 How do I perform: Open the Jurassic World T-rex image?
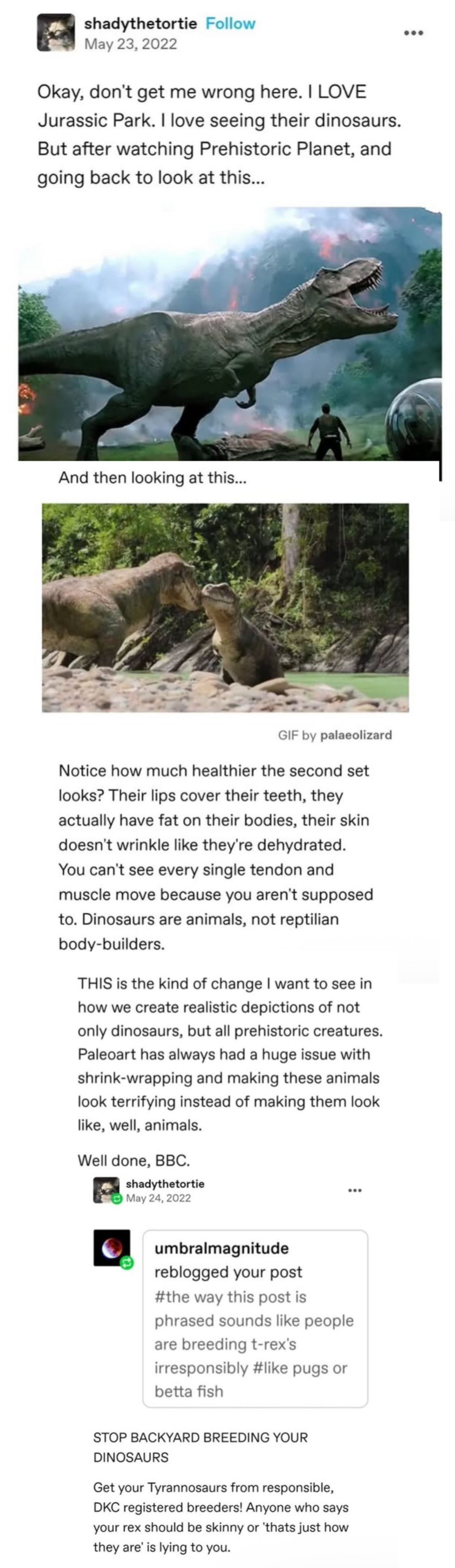click(230, 334)
